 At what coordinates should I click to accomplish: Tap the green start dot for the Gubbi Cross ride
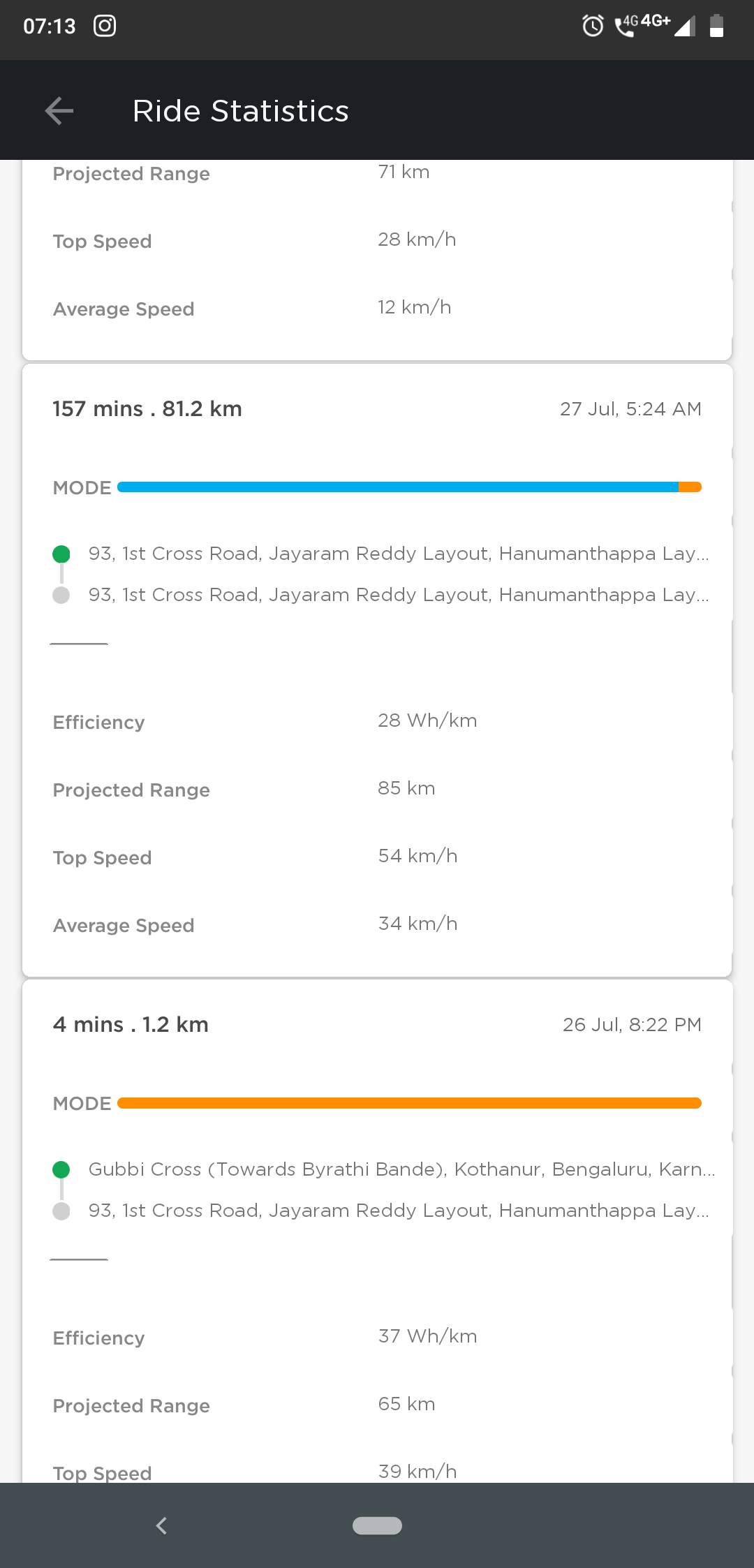[x=62, y=1169]
